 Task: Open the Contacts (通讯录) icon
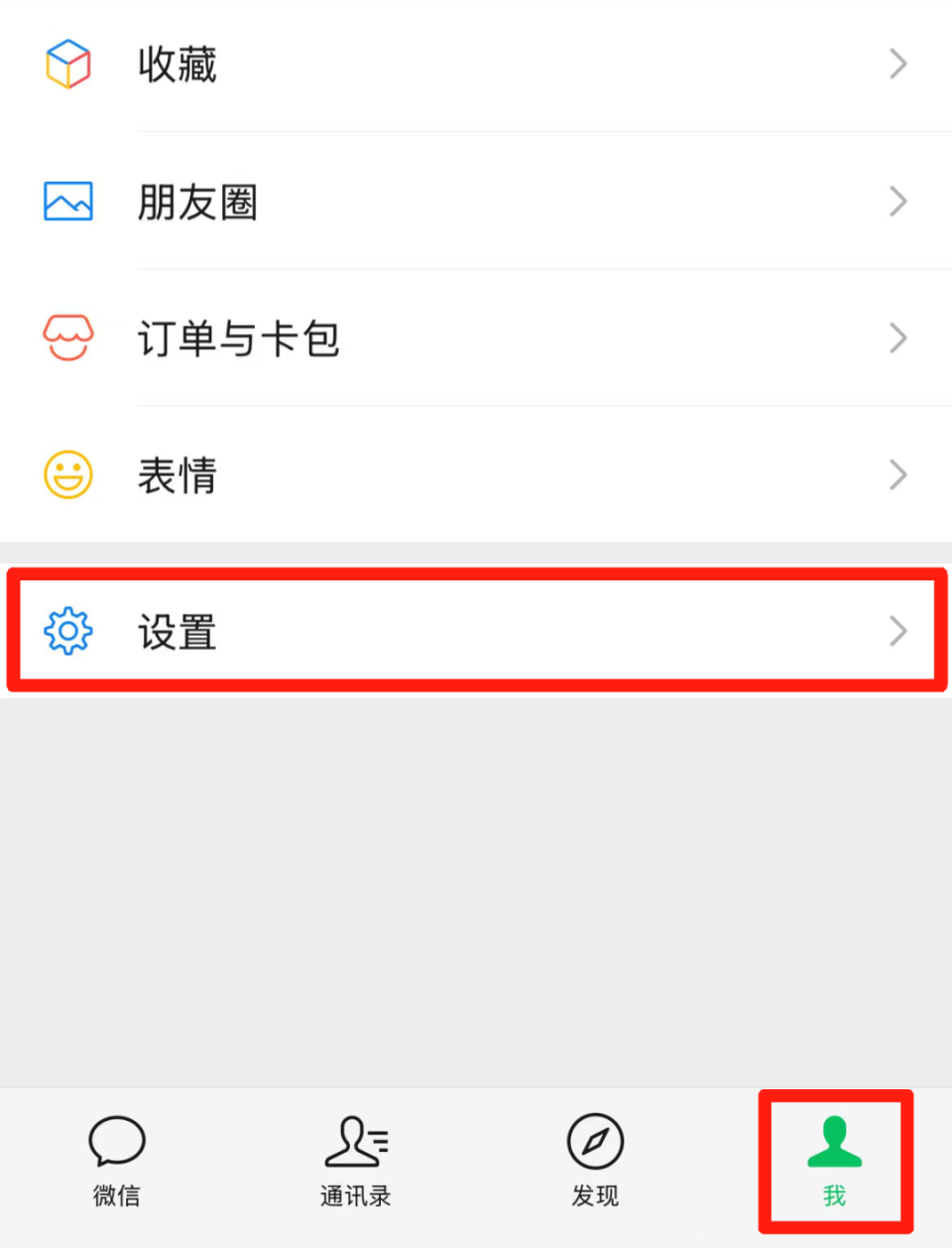click(x=355, y=1141)
